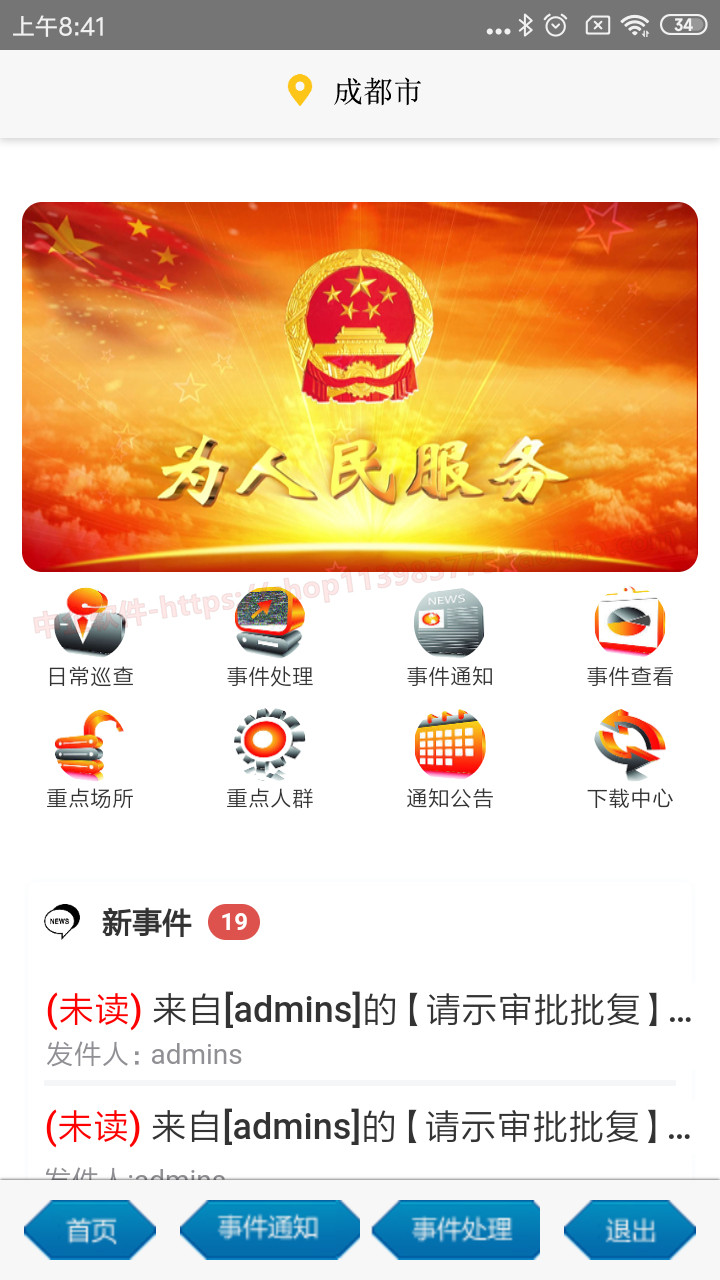Open 重点场所 key places
Image resolution: width=720 pixels, height=1280 pixels.
pyautogui.click(x=90, y=758)
